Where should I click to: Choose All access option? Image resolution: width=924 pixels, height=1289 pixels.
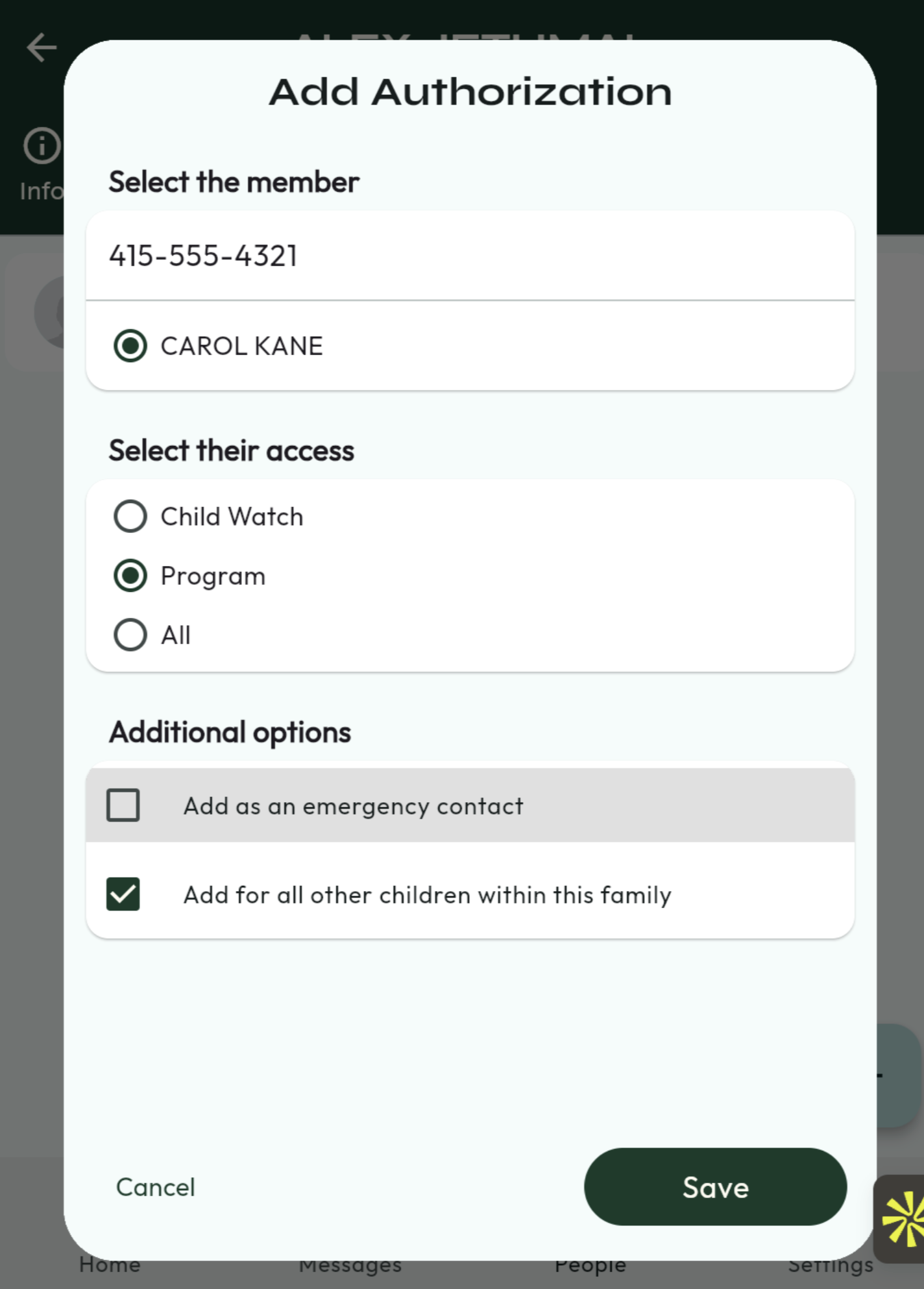pyautogui.click(x=130, y=635)
